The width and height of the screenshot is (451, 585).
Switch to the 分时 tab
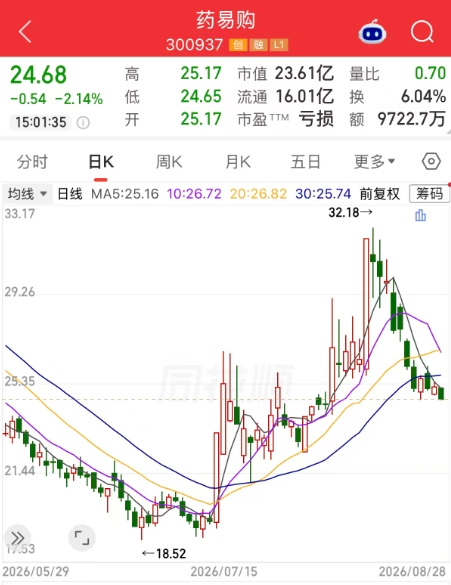click(32, 162)
